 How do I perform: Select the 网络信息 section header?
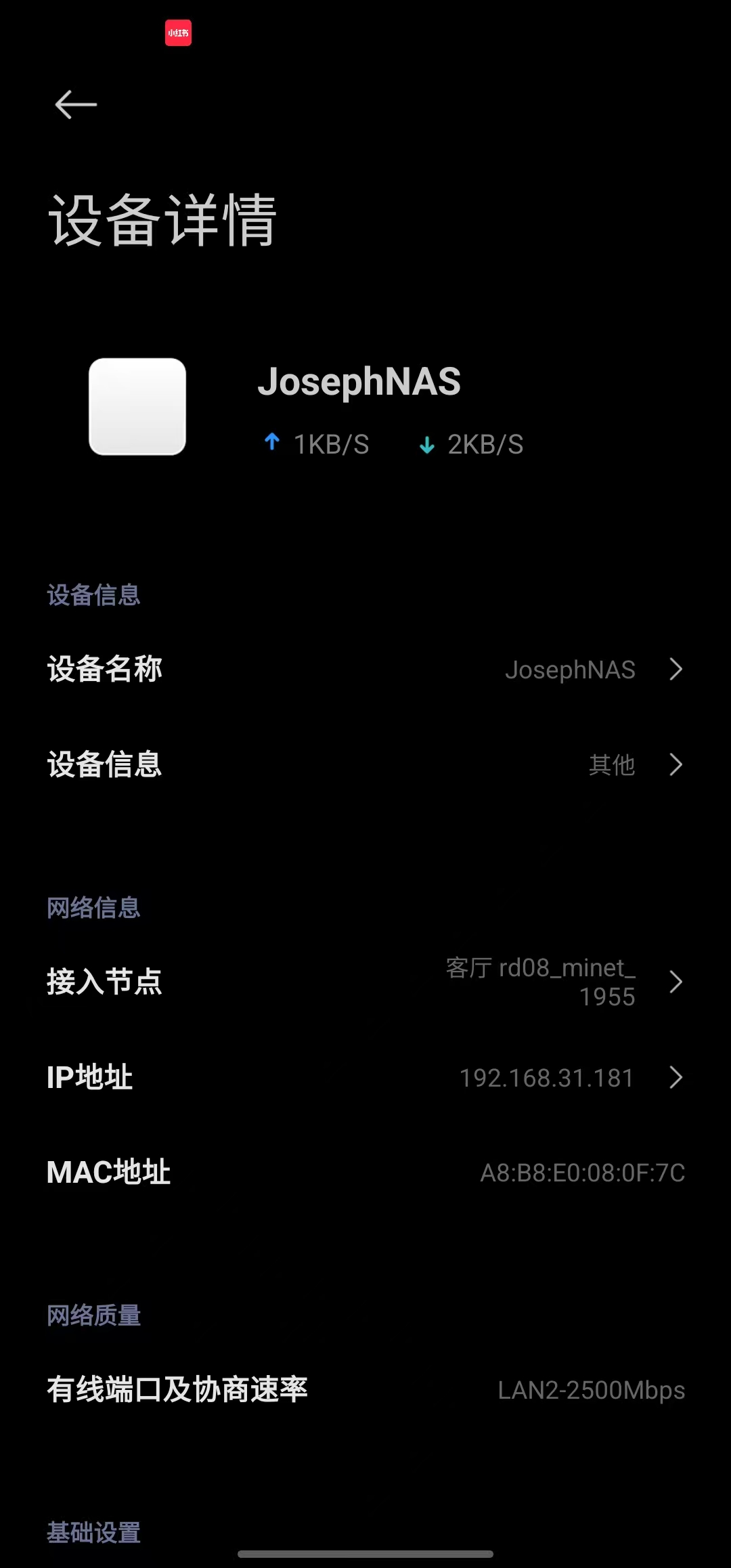pos(93,908)
